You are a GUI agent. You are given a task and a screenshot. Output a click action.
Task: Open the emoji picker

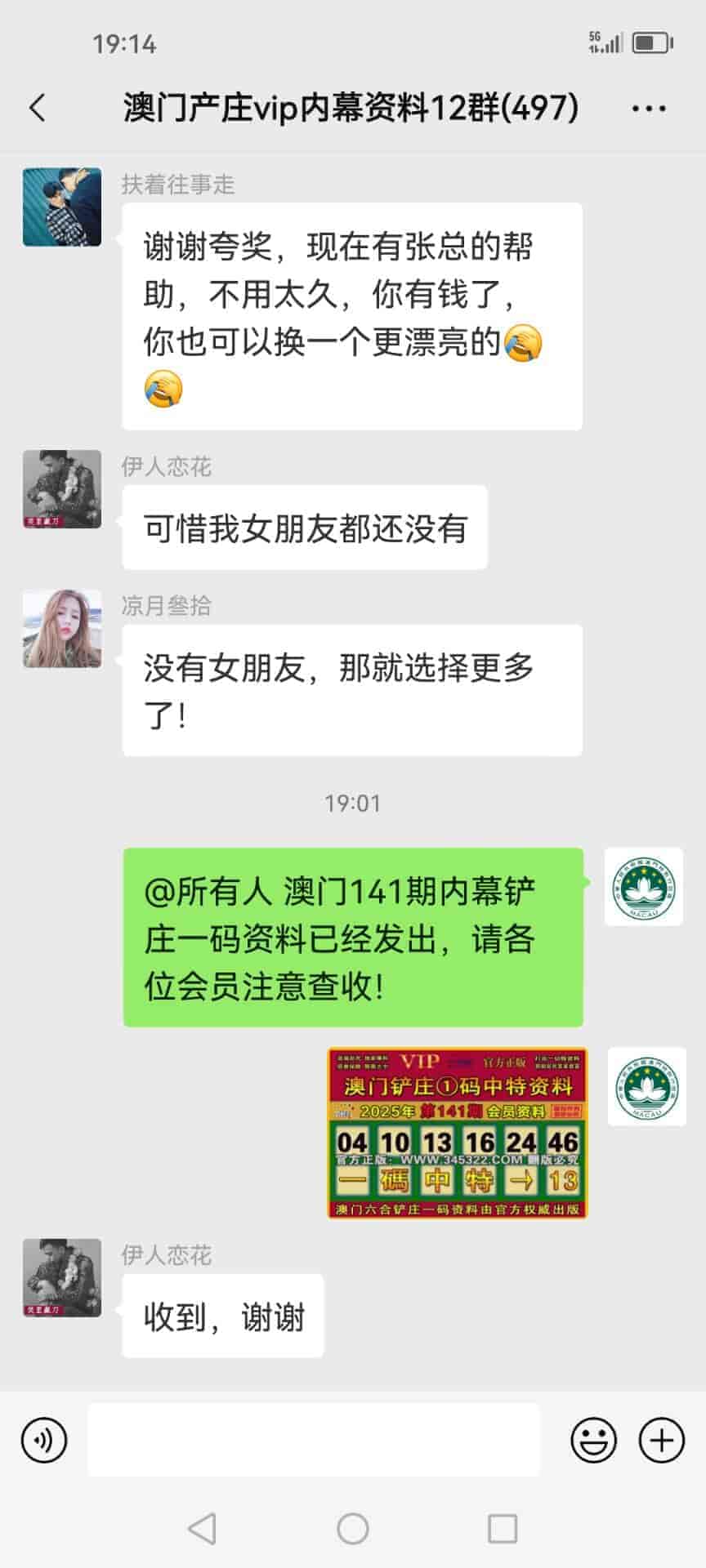pyautogui.click(x=593, y=1440)
